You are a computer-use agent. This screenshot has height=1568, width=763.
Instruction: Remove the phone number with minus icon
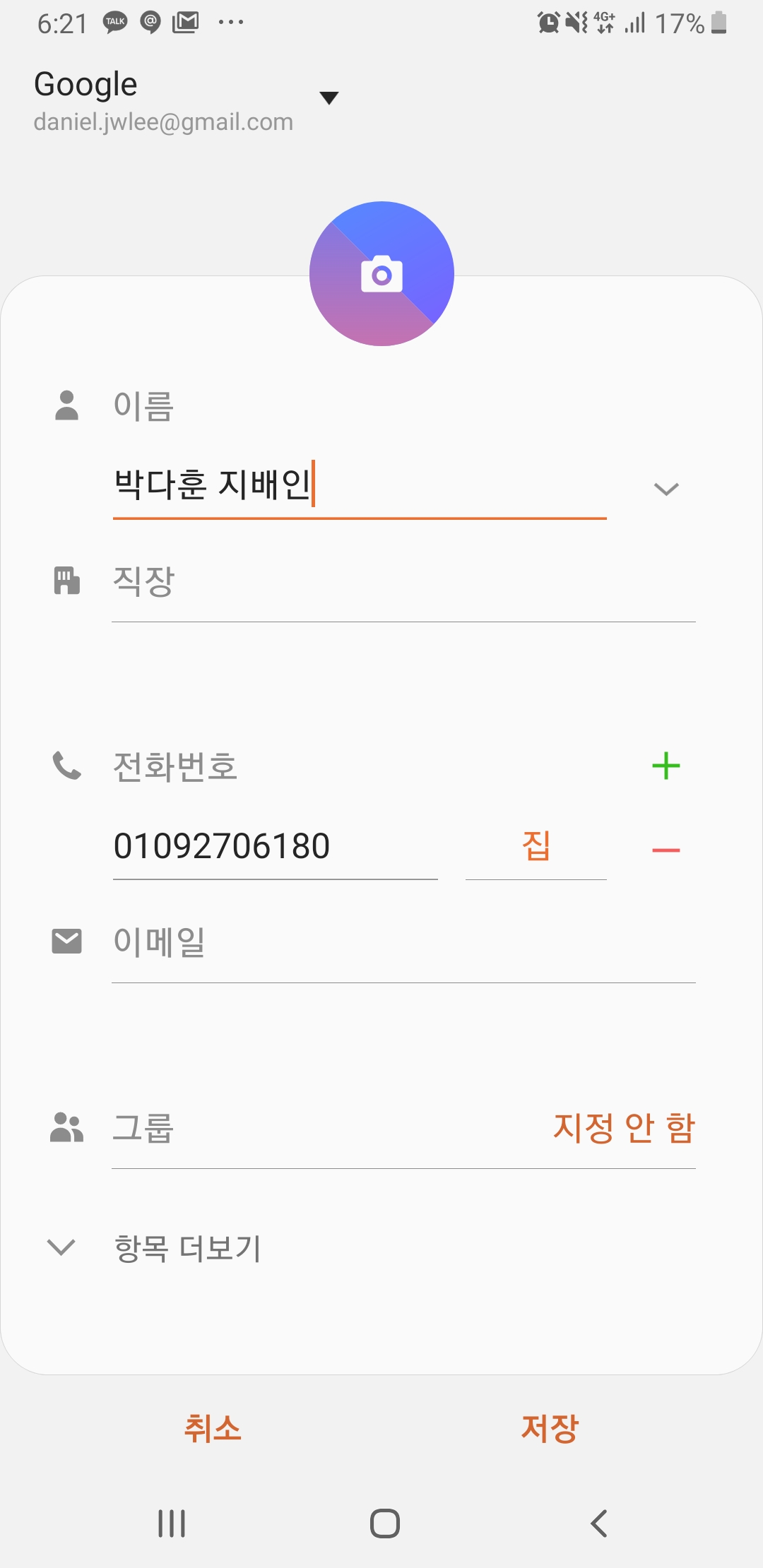[666, 850]
